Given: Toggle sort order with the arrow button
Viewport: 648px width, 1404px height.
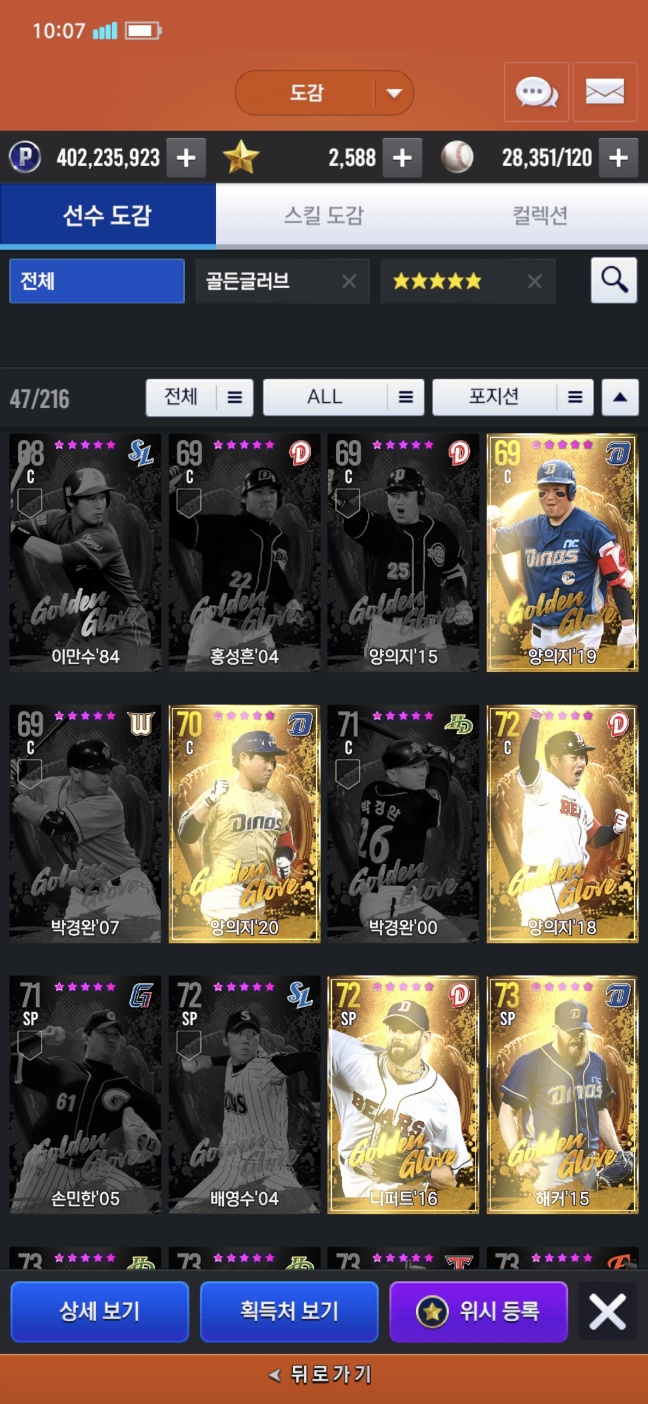Looking at the screenshot, I should click(x=619, y=397).
